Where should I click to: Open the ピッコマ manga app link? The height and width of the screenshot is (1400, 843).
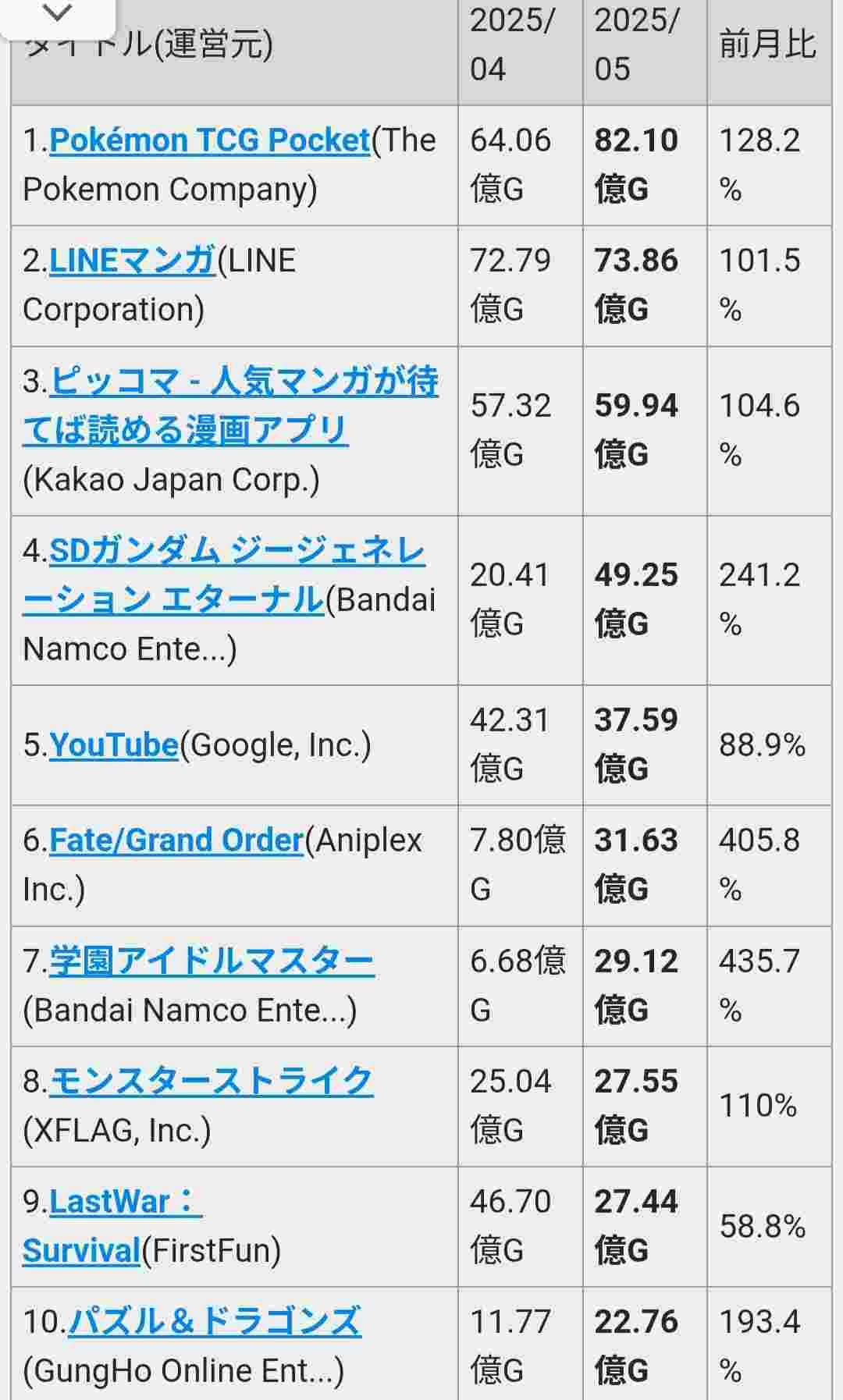click(x=230, y=406)
